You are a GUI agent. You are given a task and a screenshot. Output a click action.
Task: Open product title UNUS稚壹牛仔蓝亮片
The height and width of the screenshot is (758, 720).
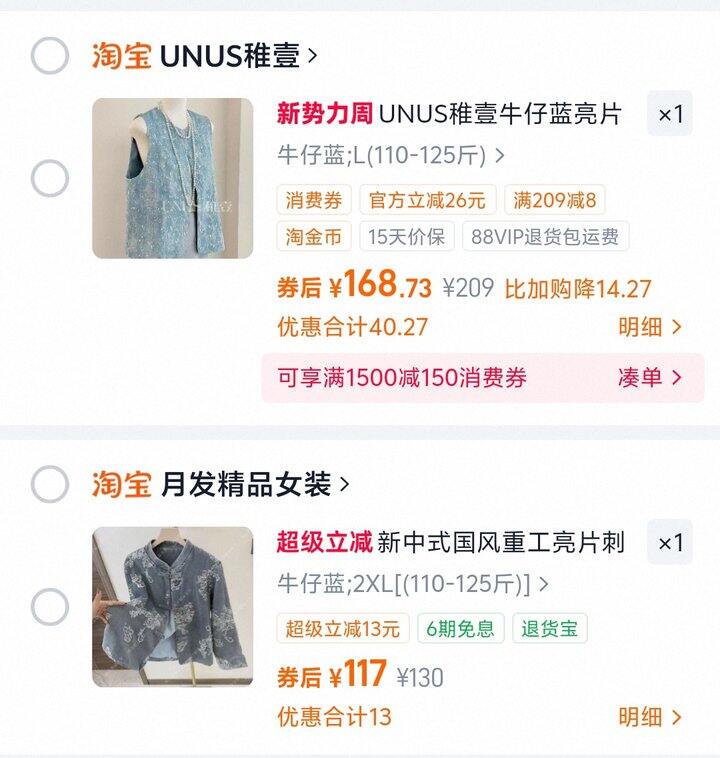(500, 114)
